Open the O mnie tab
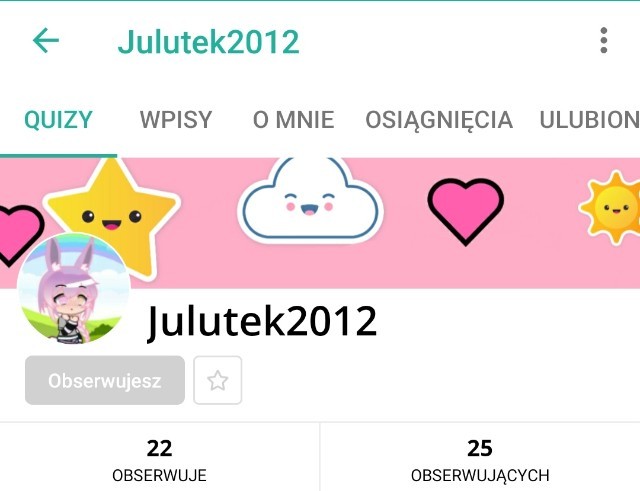640x491 pixels. [293, 120]
